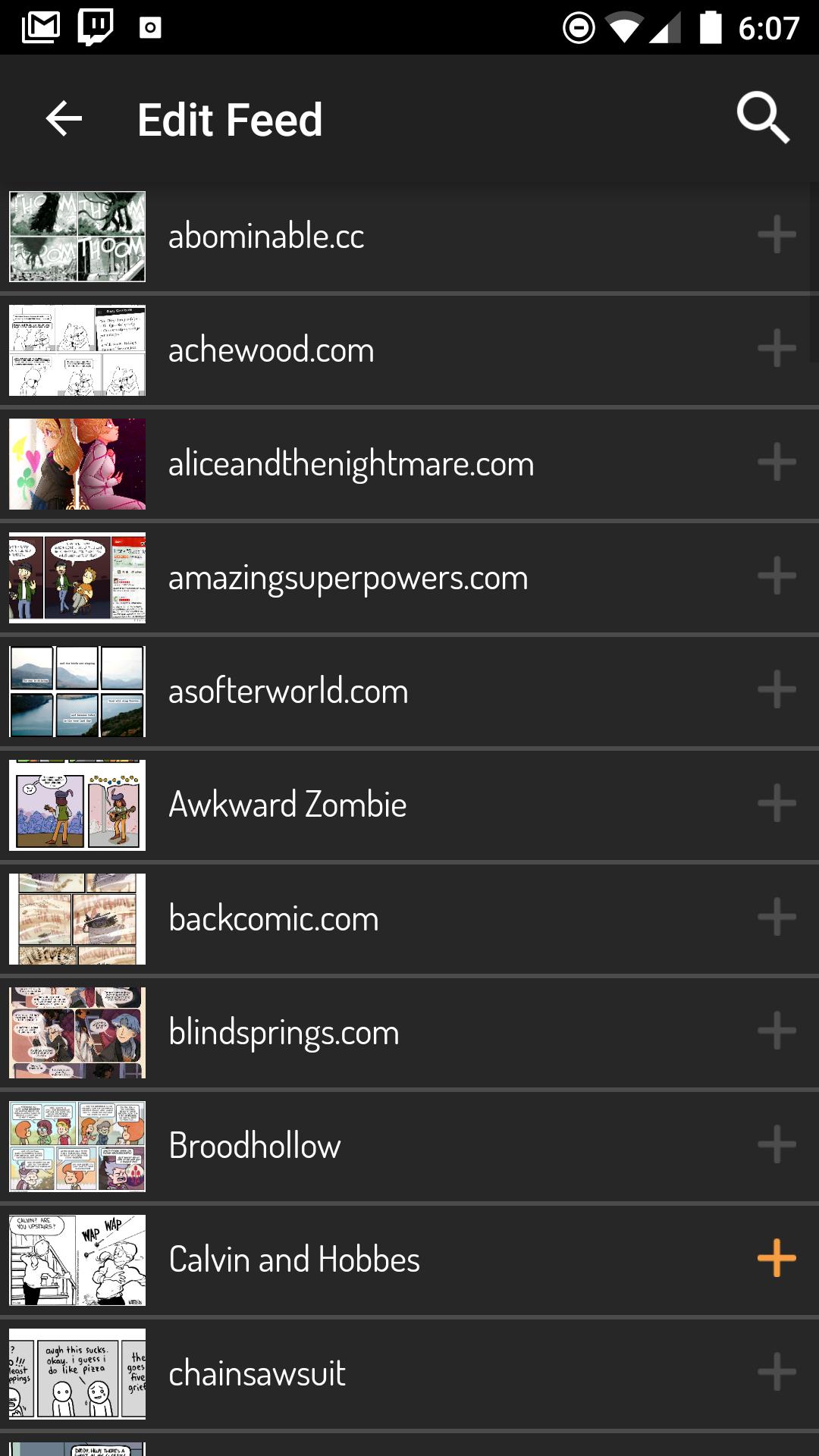The image size is (819, 1456).
Task: Tap the Calvin and Hobbes comic thumbnail
Action: tap(77, 1259)
